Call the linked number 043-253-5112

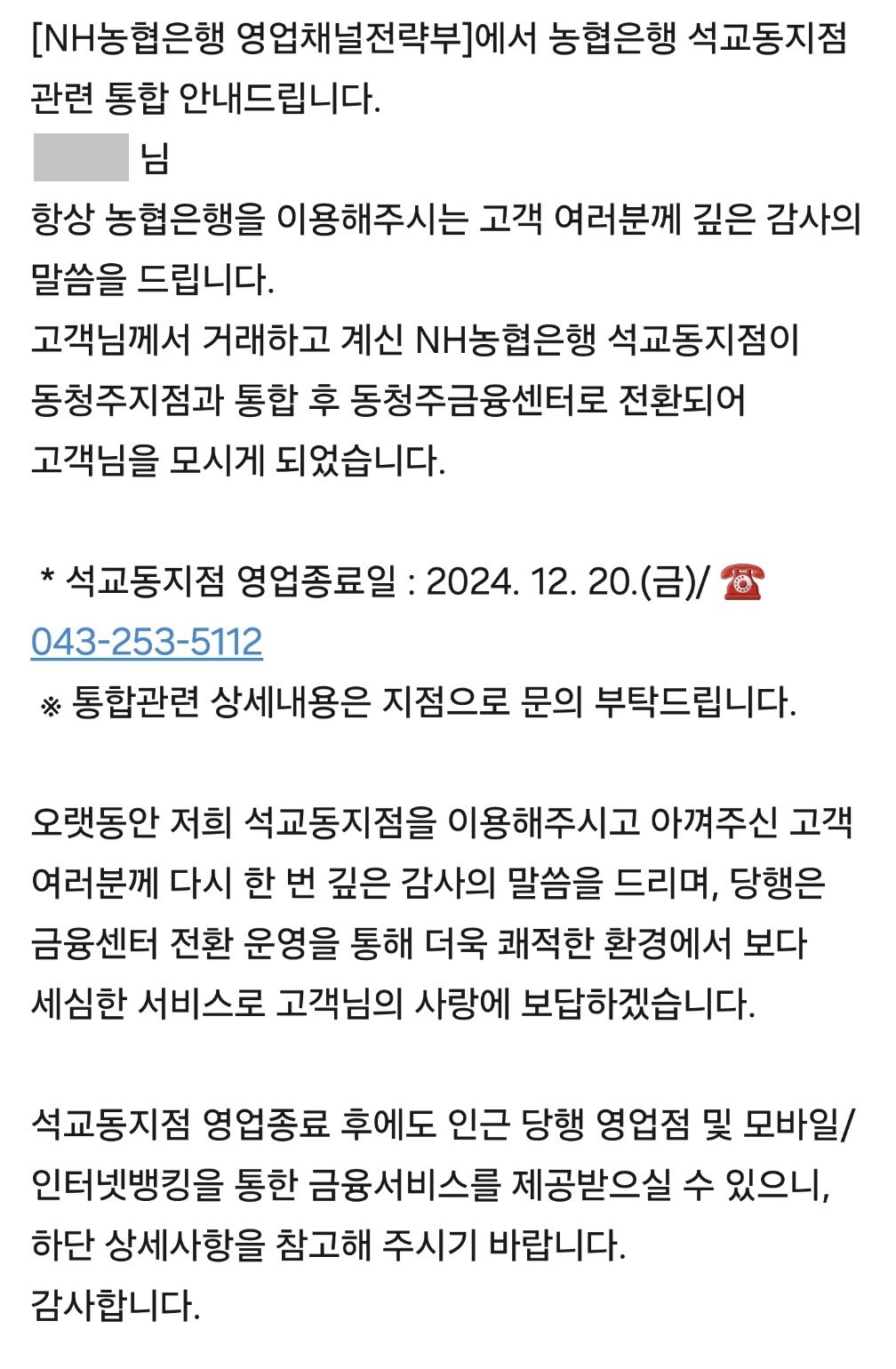click(x=147, y=642)
